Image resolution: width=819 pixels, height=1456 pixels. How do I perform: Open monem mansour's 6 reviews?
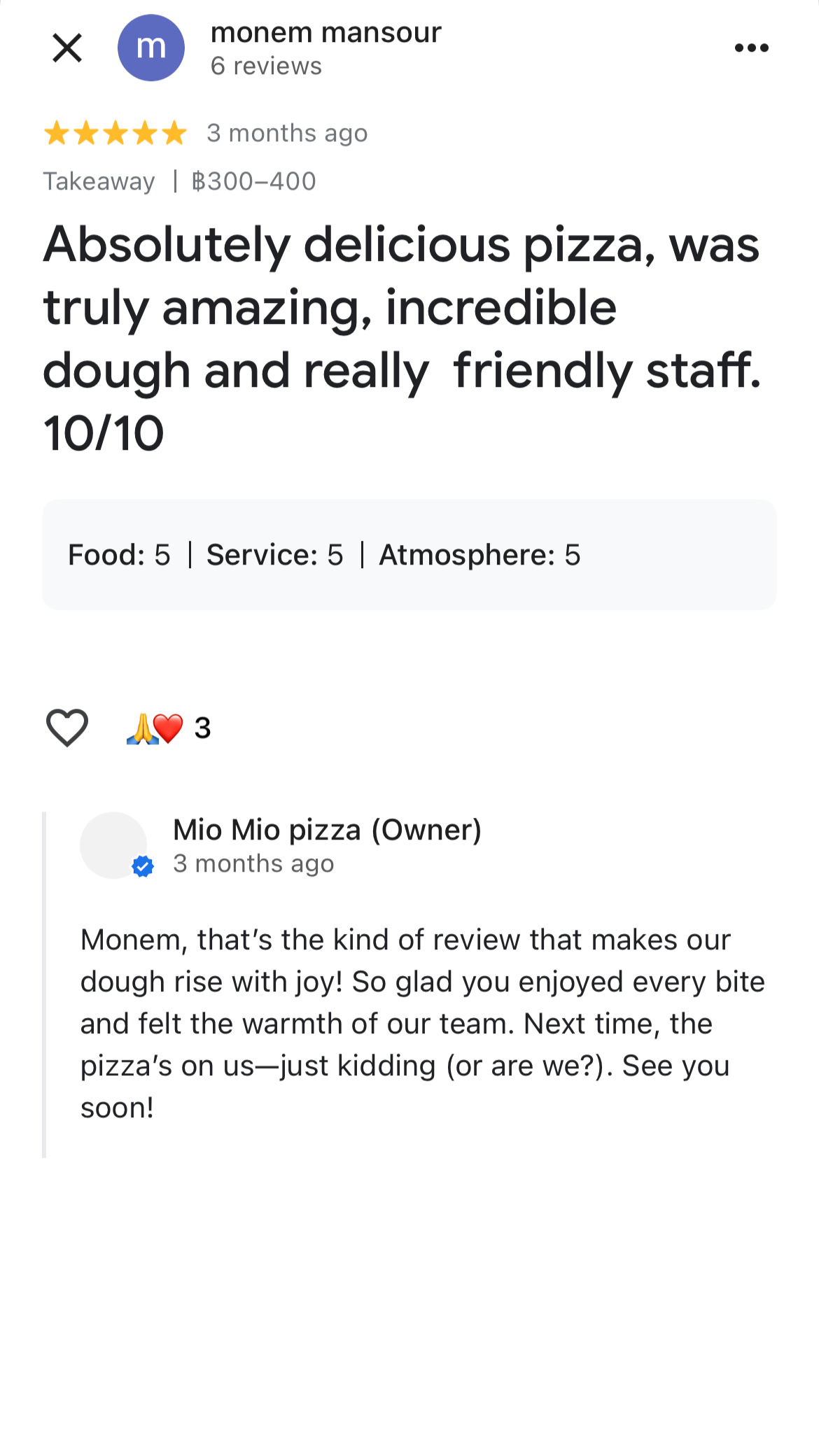click(x=267, y=66)
